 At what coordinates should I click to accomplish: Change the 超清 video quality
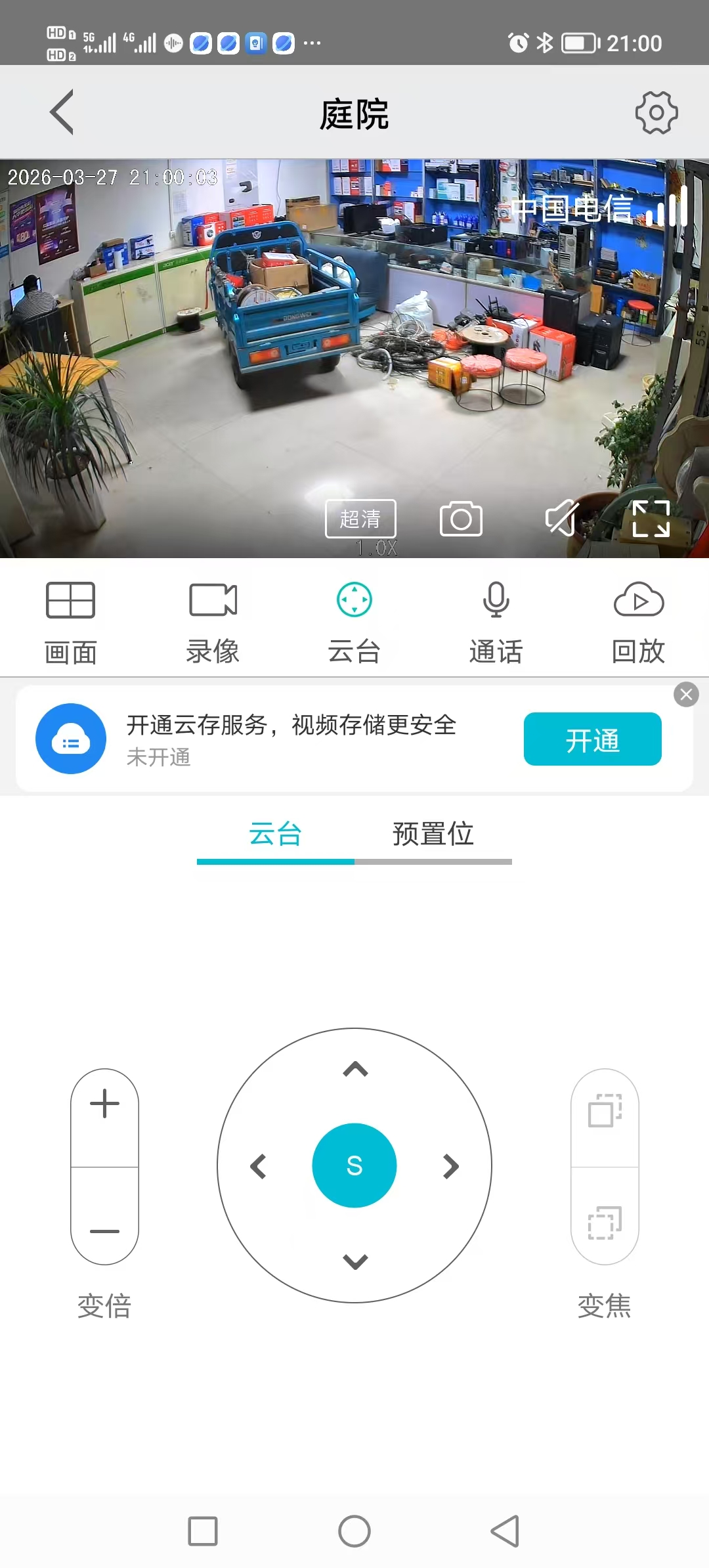360,519
